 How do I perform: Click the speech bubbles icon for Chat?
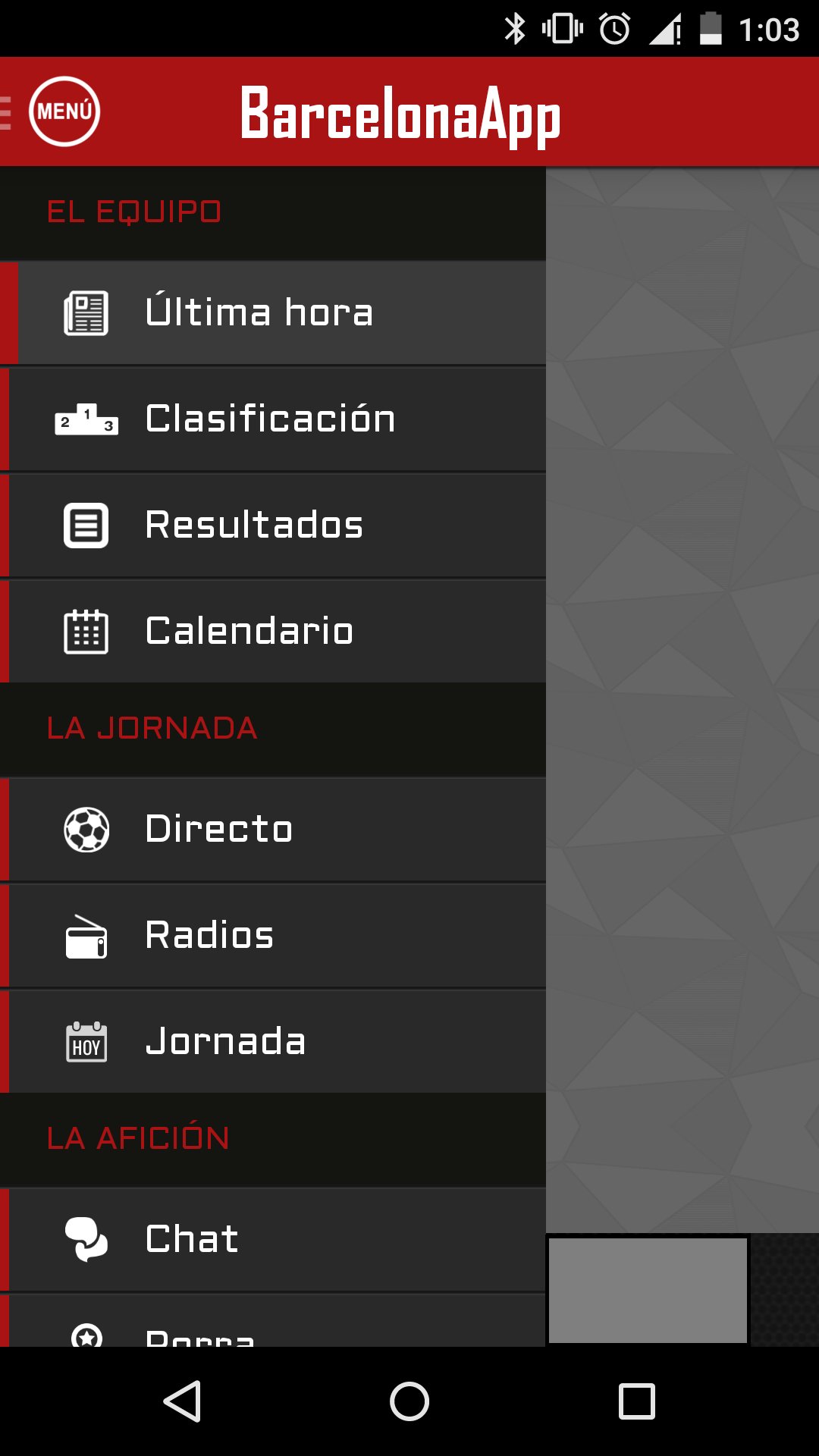[86, 1238]
